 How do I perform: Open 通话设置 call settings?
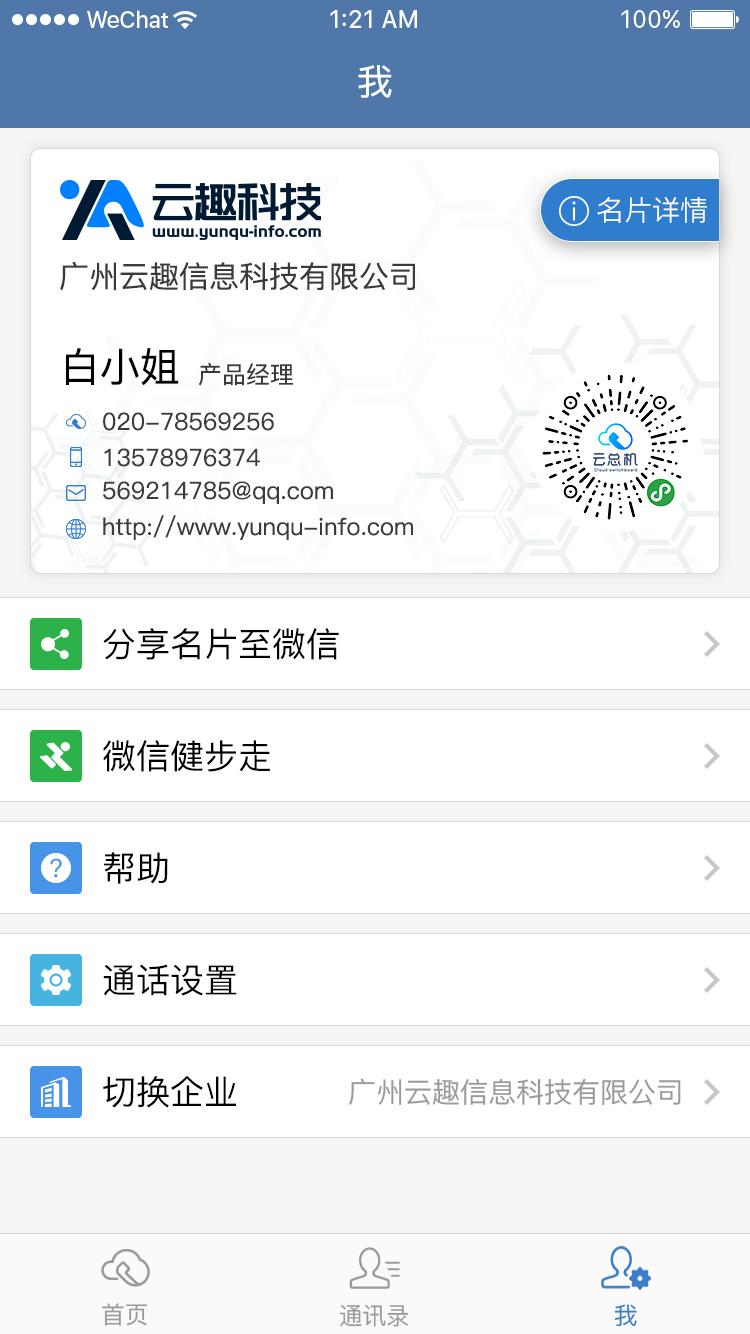375,980
